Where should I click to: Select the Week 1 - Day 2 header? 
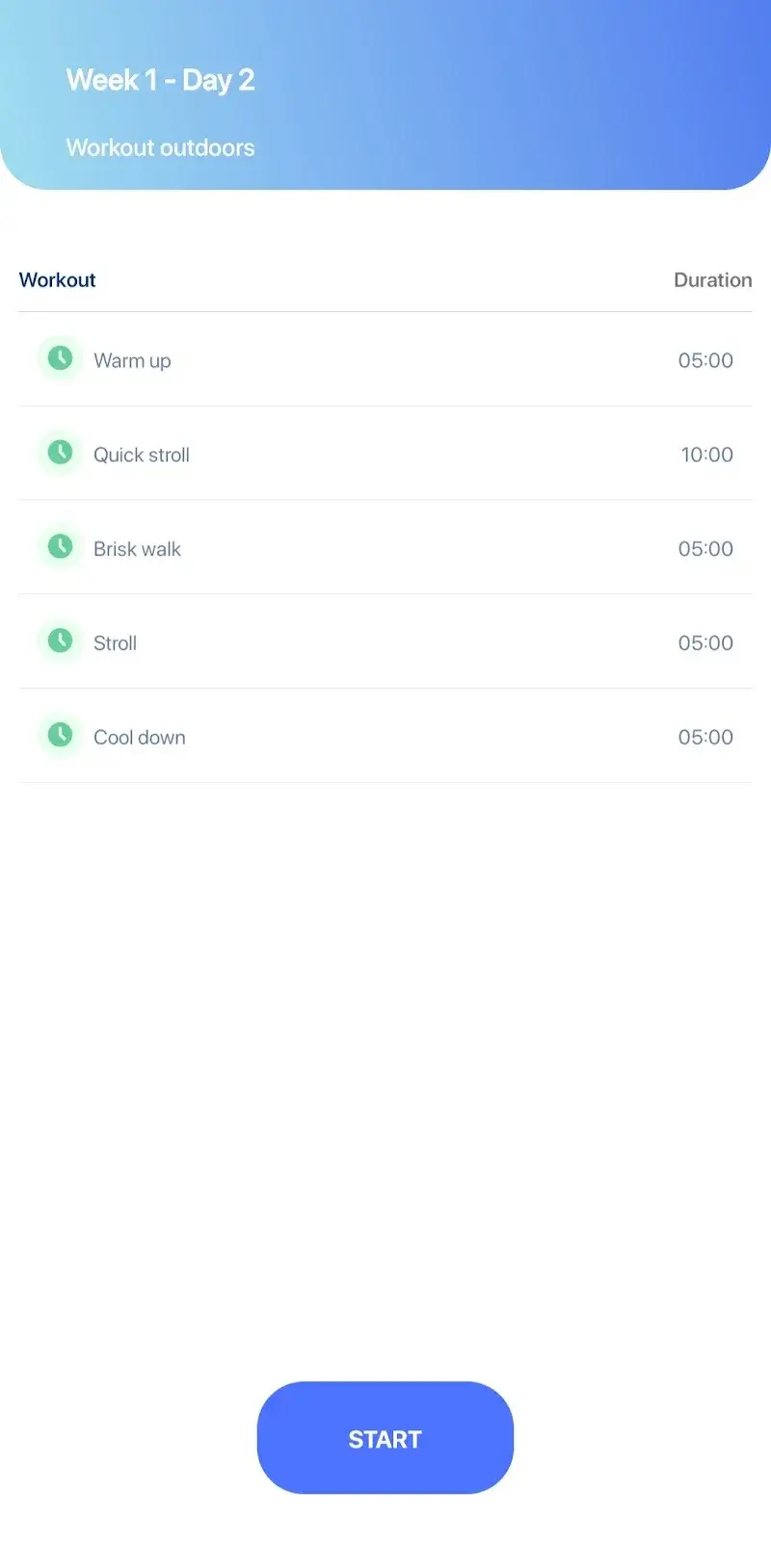pos(160,80)
